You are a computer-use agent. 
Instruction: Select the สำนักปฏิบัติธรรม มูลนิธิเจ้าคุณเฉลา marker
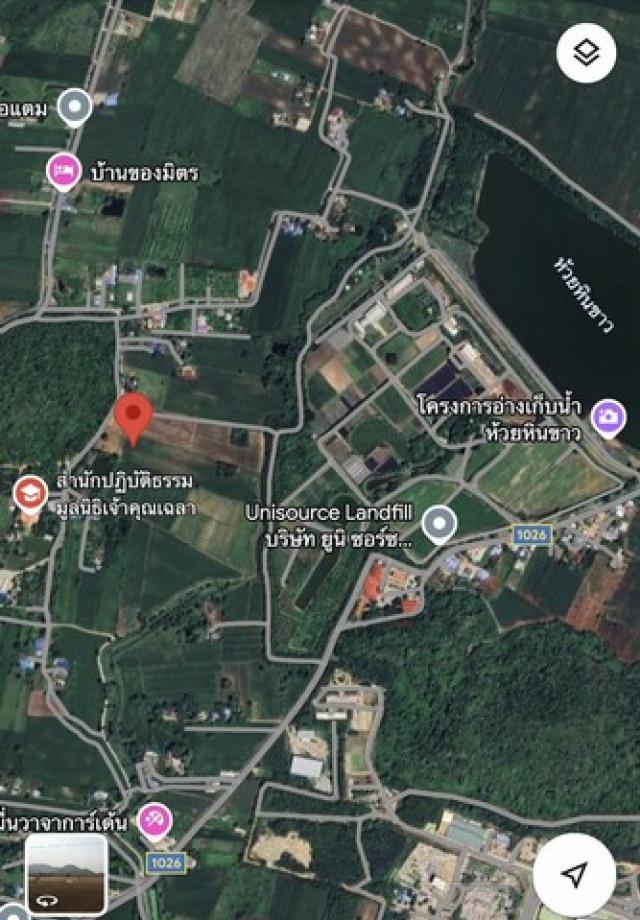(x=29, y=492)
